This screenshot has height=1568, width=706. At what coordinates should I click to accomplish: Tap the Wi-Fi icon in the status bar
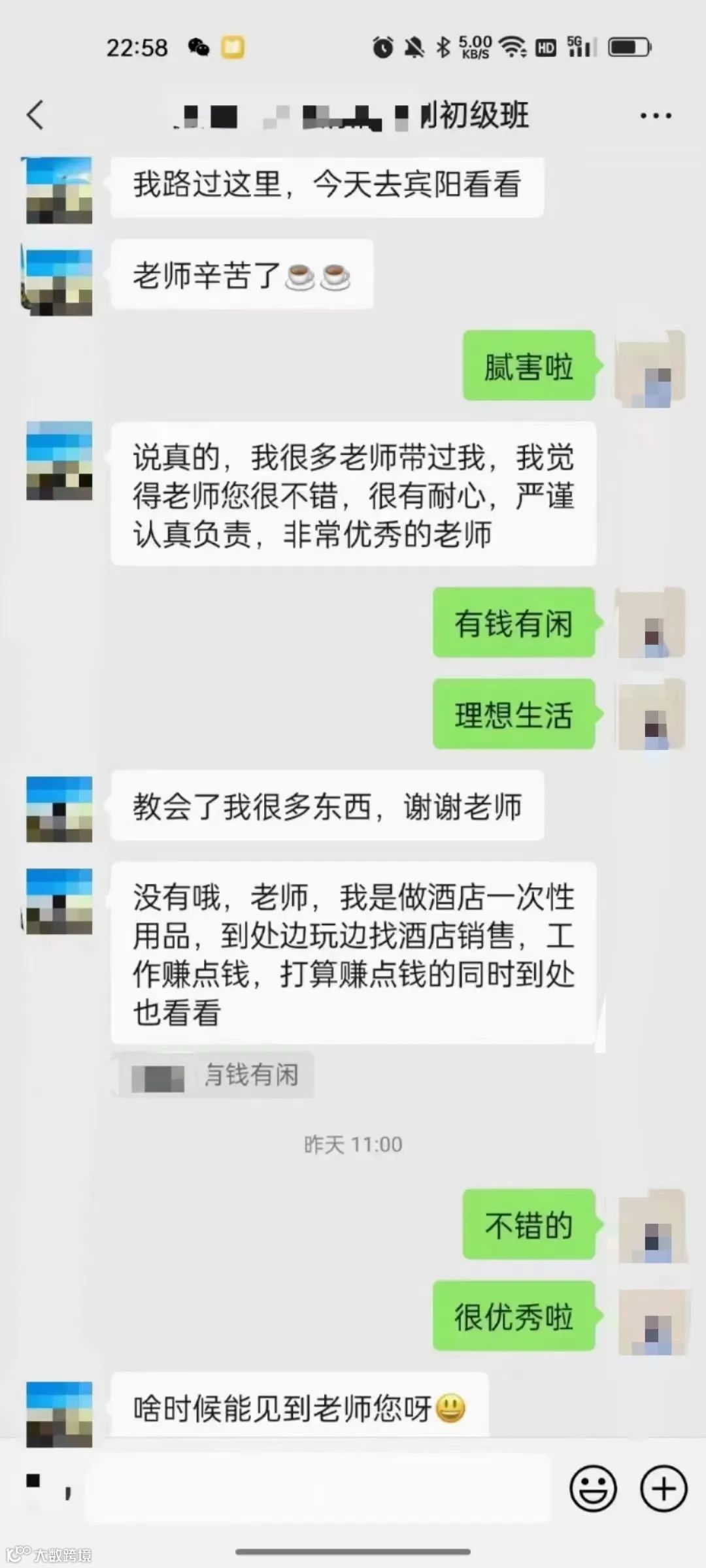pos(513,47)
